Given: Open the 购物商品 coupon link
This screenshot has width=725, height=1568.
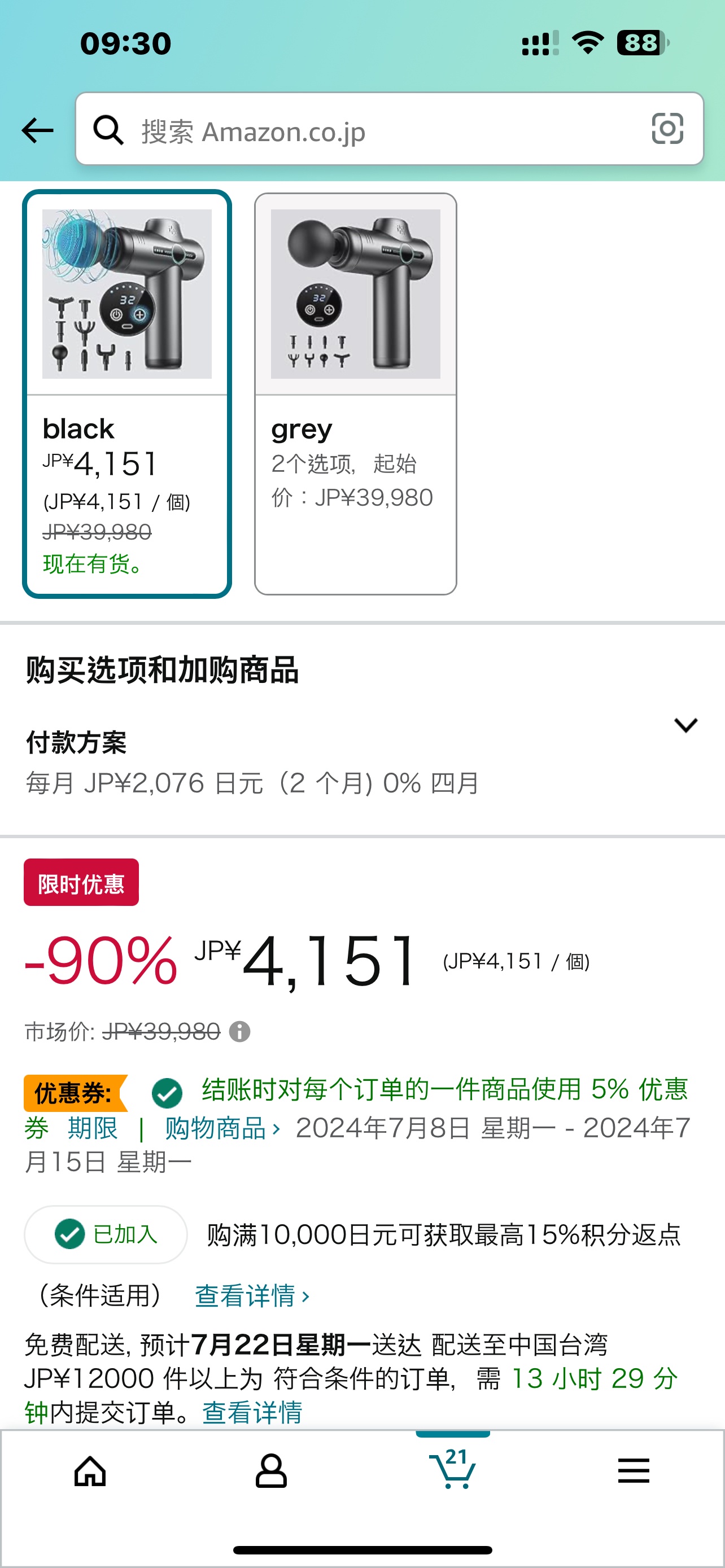Looking at the screenshot, I should tap(222, 1128).
